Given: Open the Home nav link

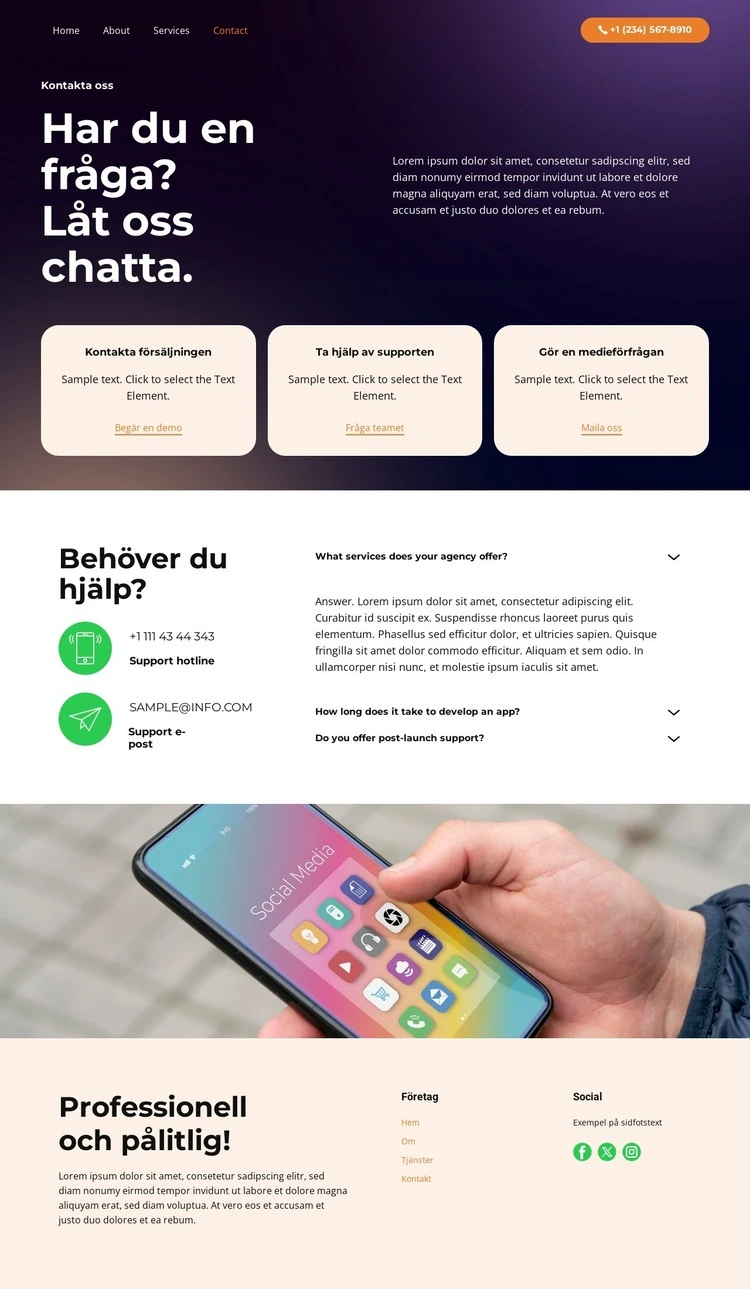Looking at the screenshot, I should (66, 30).
